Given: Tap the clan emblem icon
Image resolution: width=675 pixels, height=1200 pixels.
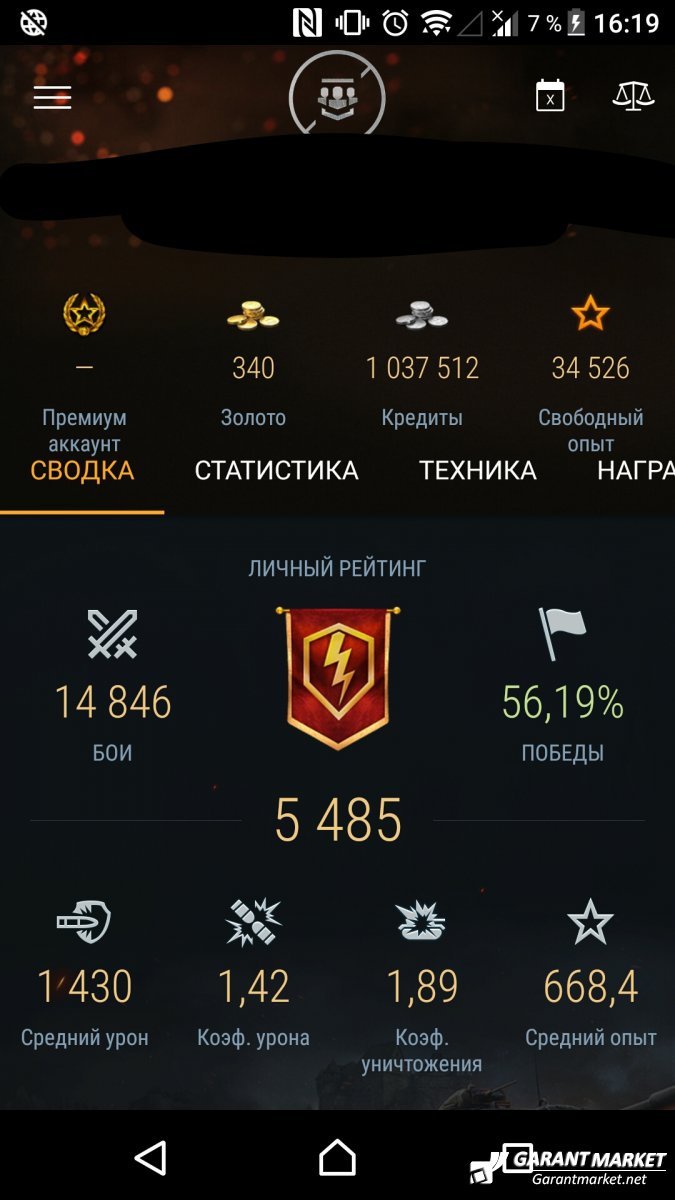Looking at the screenshot, I should click(337, 97).
